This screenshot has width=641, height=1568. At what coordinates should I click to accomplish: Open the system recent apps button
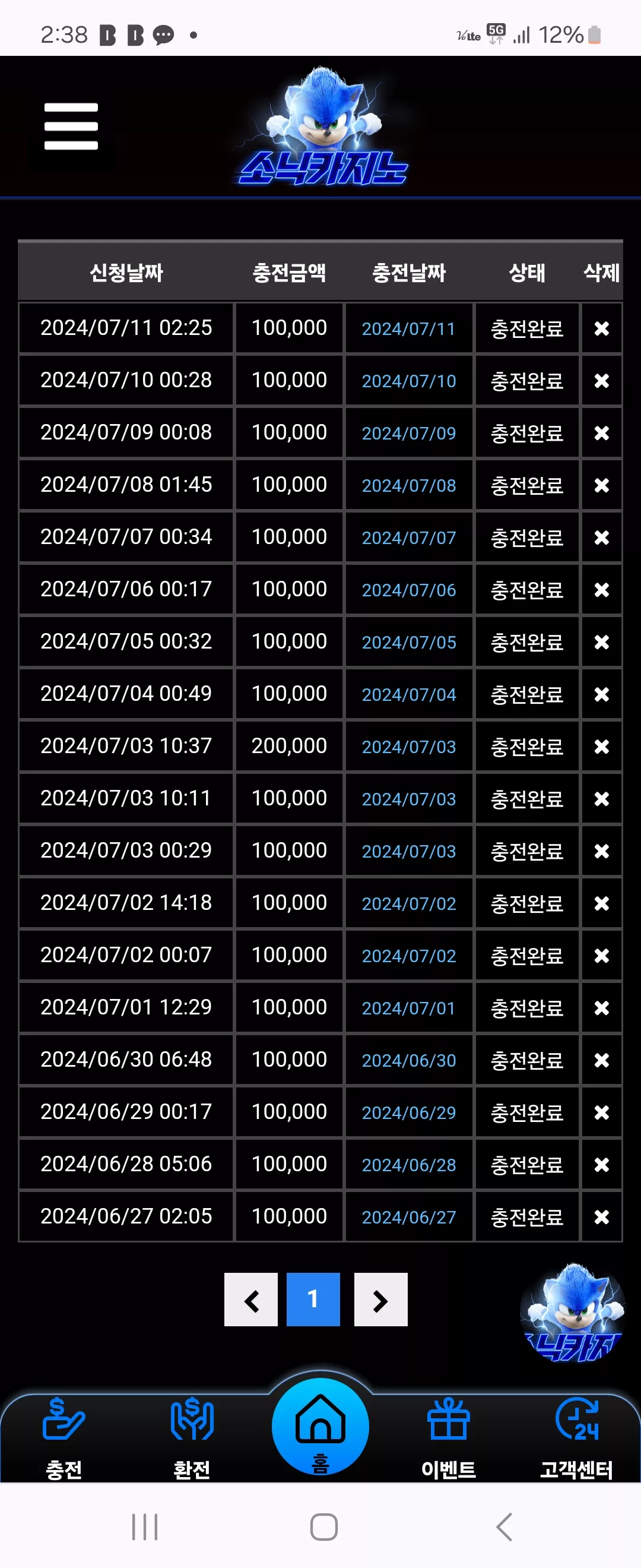click(145, 1526)
